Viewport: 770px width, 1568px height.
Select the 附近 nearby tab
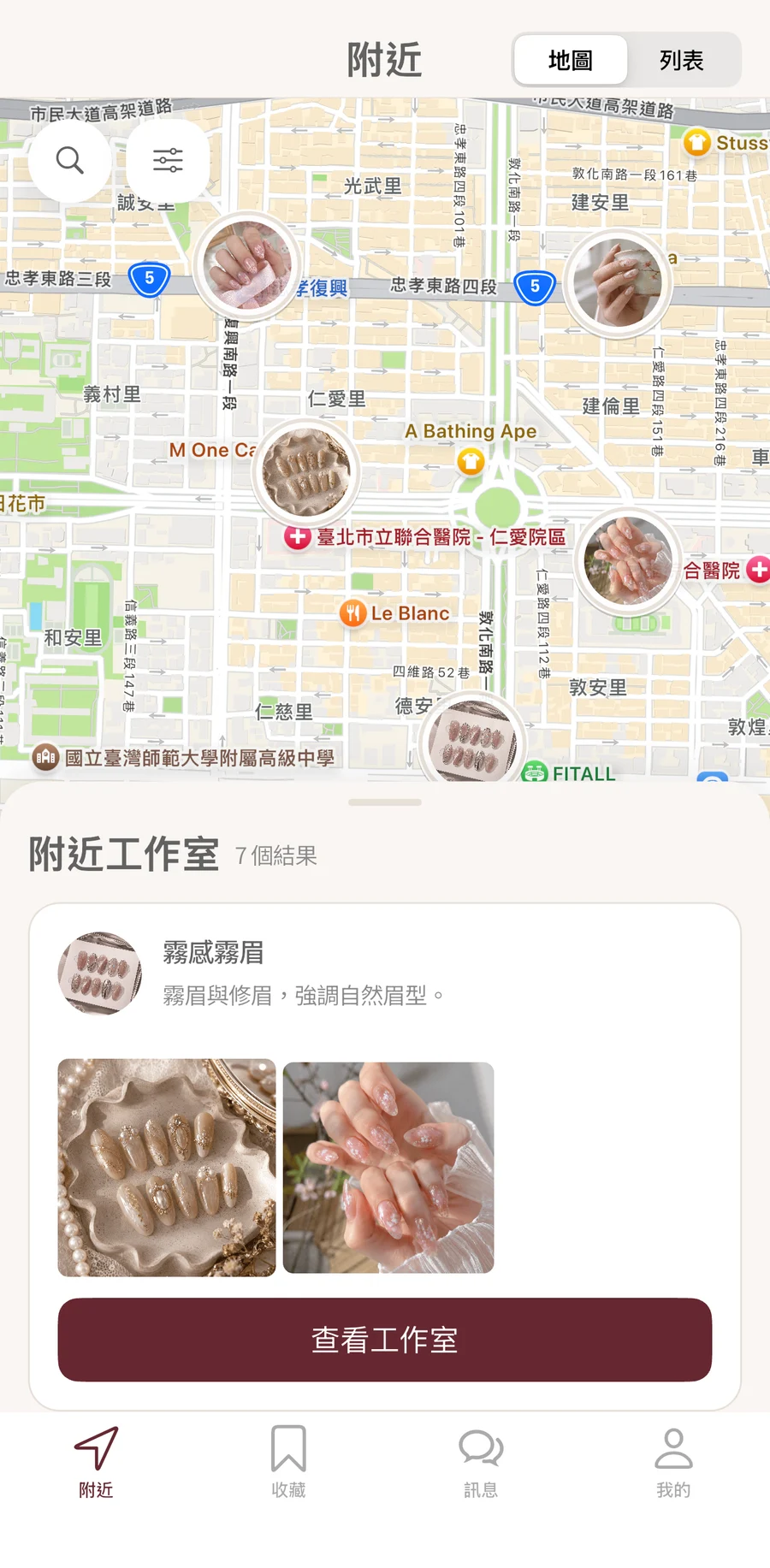click(96, 1462)
